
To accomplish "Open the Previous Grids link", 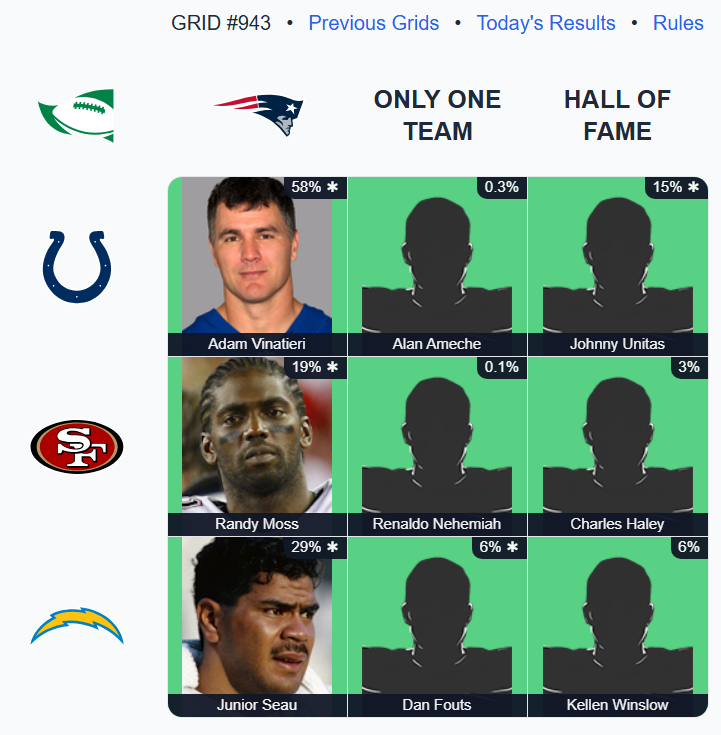I will 373,23.
